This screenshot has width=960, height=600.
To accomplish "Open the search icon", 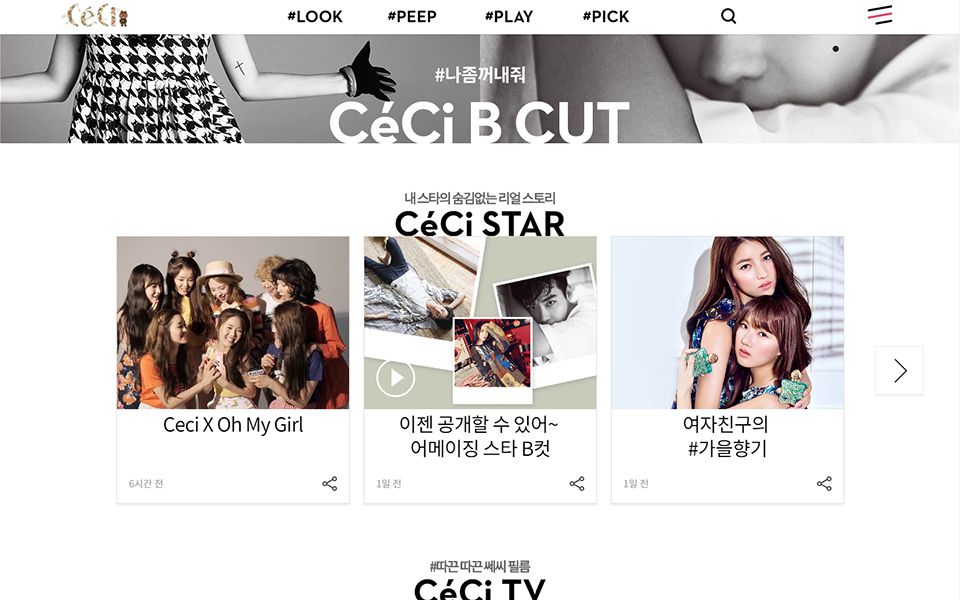I will point(728,16).
